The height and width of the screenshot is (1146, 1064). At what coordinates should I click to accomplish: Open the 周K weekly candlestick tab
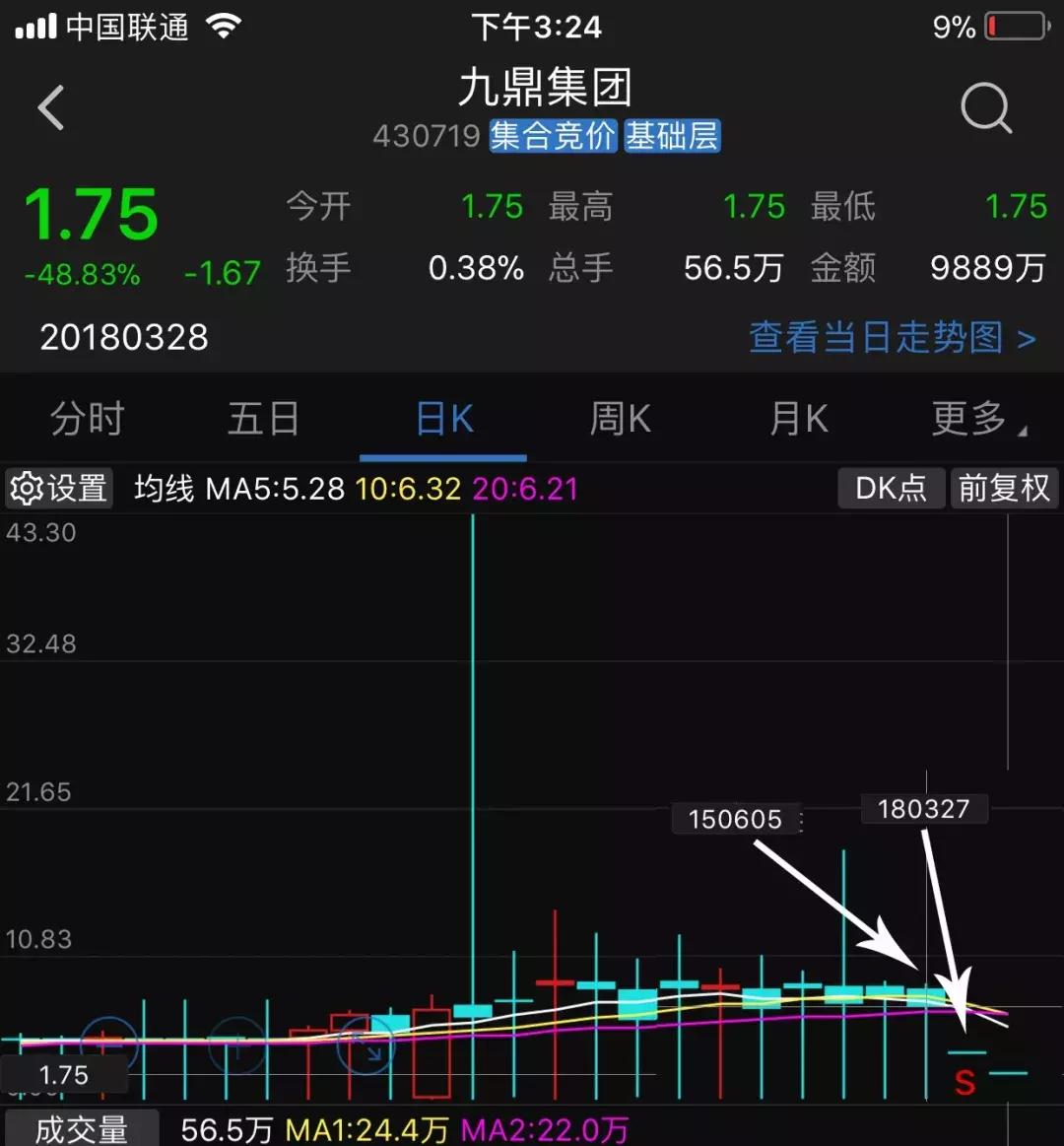pos(619,419)
